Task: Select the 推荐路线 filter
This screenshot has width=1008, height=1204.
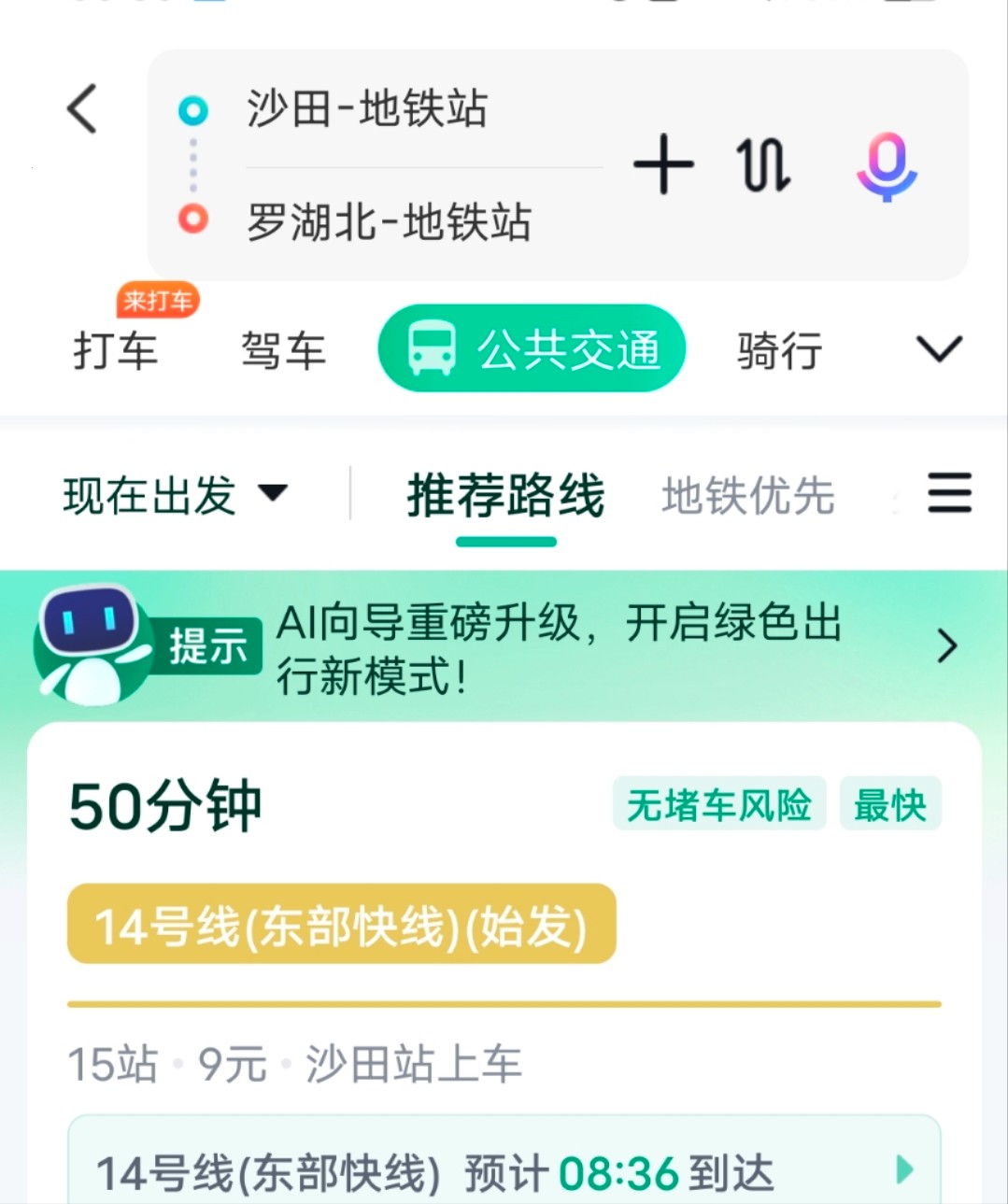Action: pyautogui.click(x=505, y=495)
